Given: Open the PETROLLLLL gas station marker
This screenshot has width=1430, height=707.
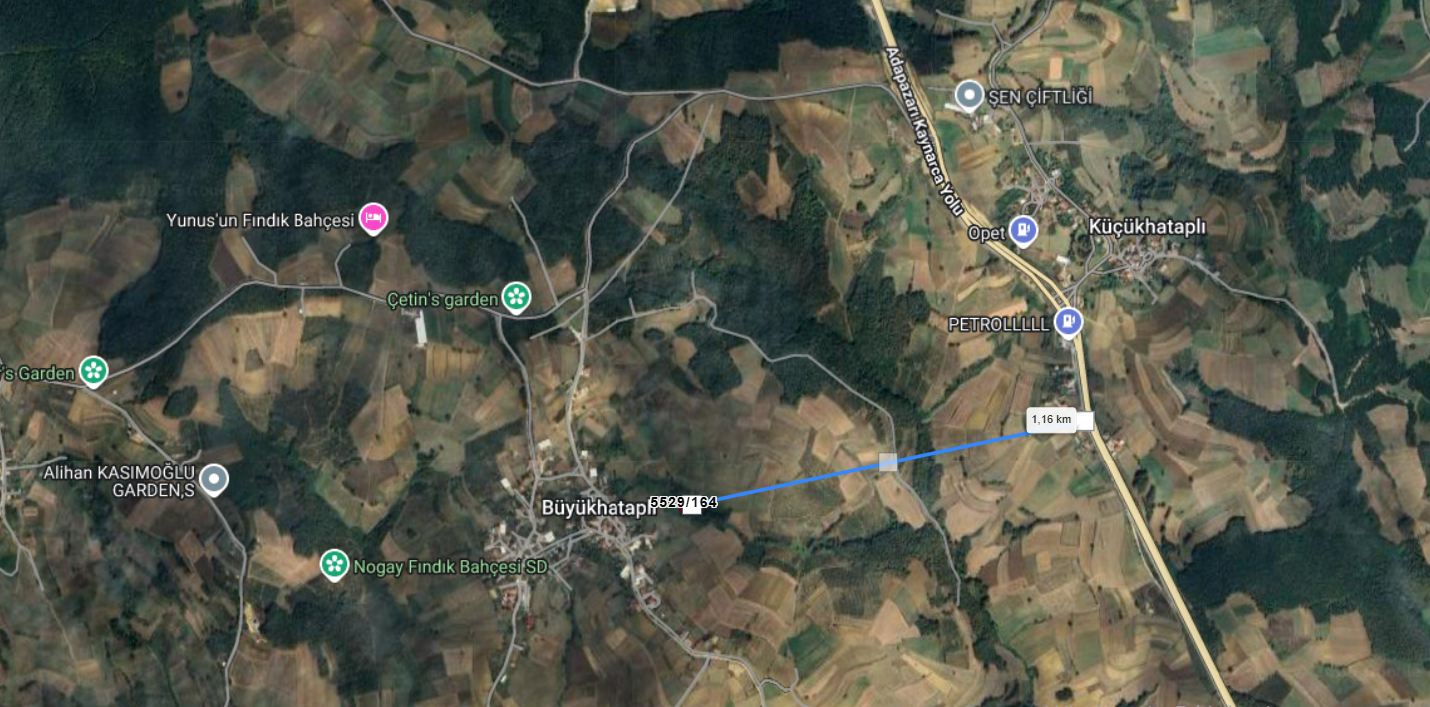Looking at the screenshot, I should click(1069, 322).
